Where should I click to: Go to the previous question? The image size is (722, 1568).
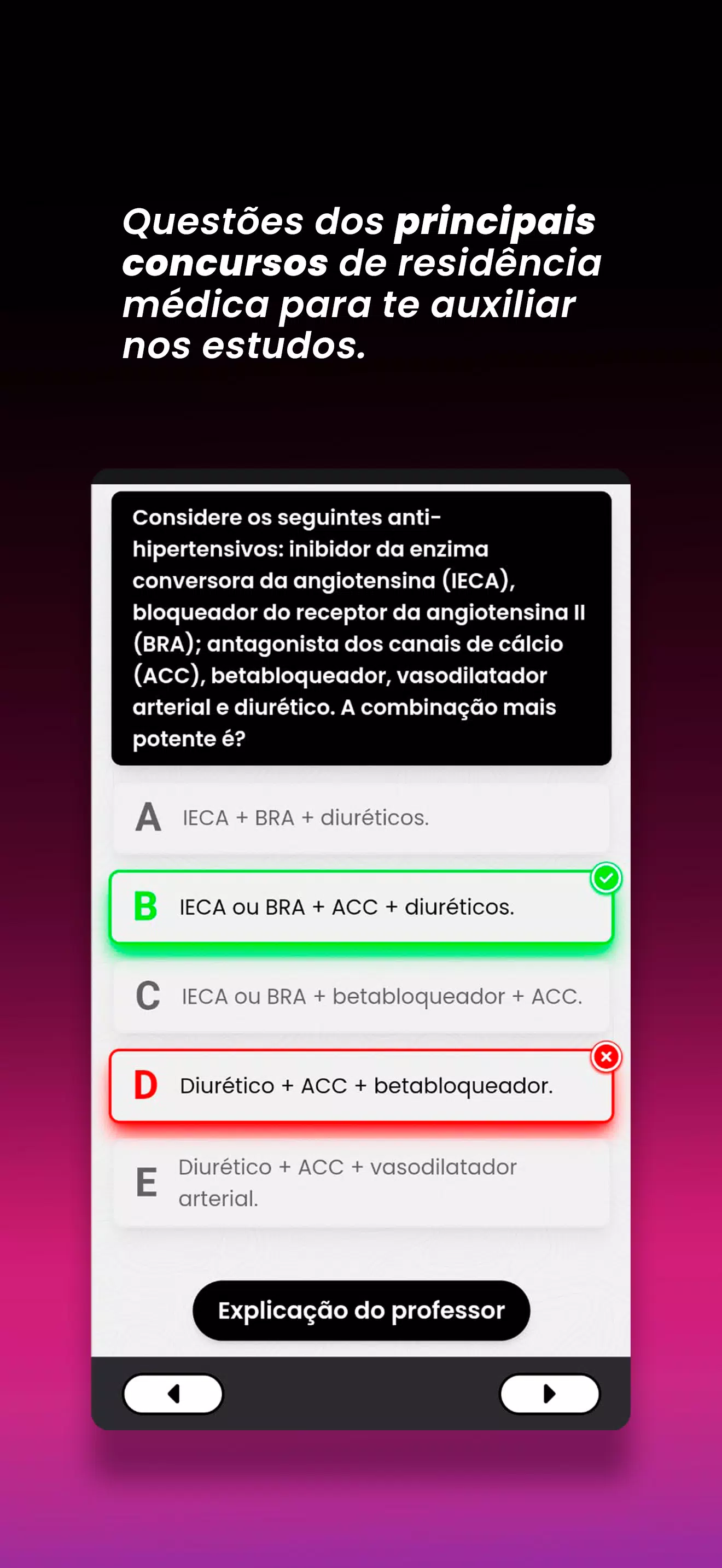point(173,1394)
